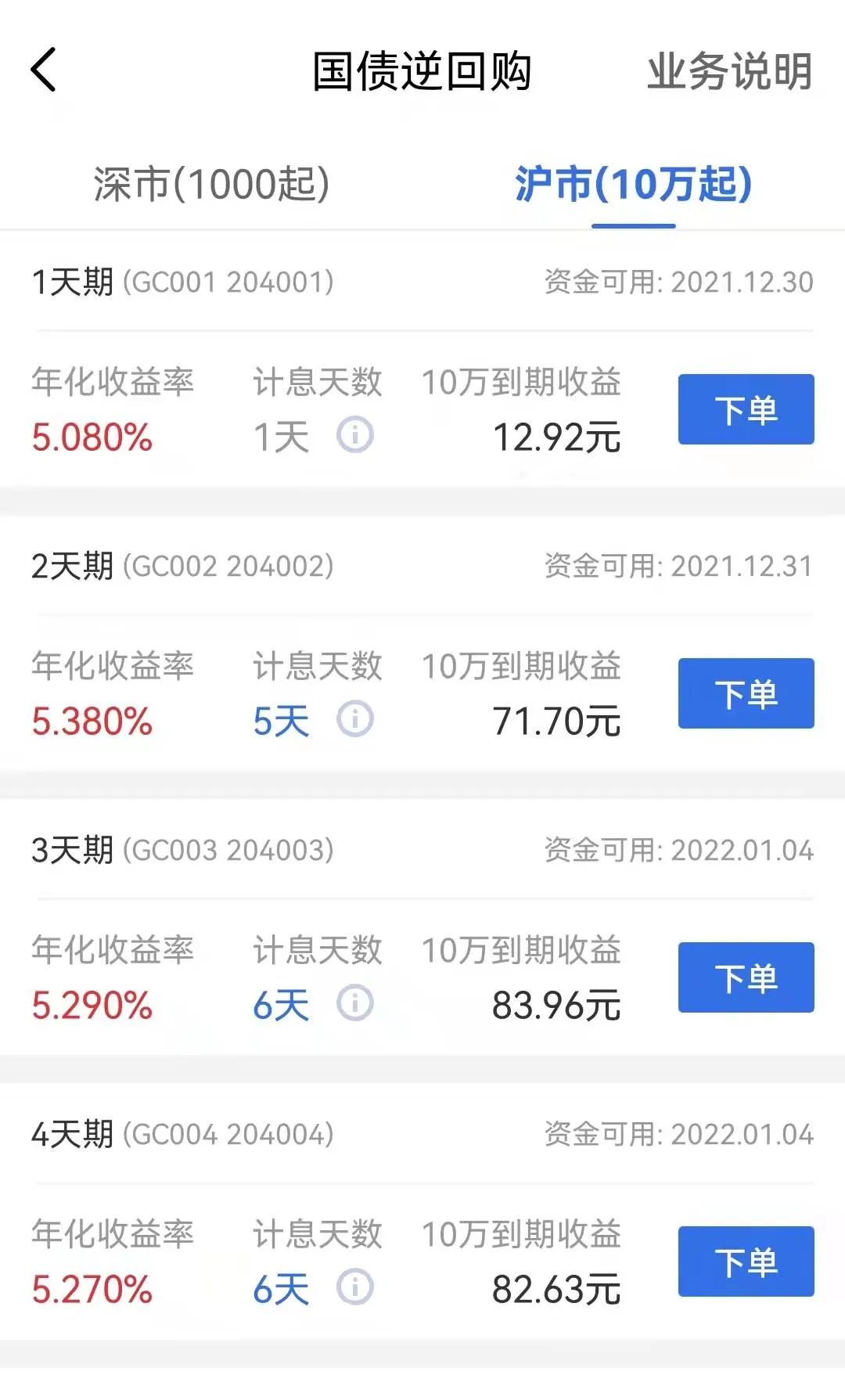The height and width of the screenshot is (1400, 845).
Task: Tap 下单 for 4天期 GC004
Action: pyautogui.click(x=746, y=1261)
